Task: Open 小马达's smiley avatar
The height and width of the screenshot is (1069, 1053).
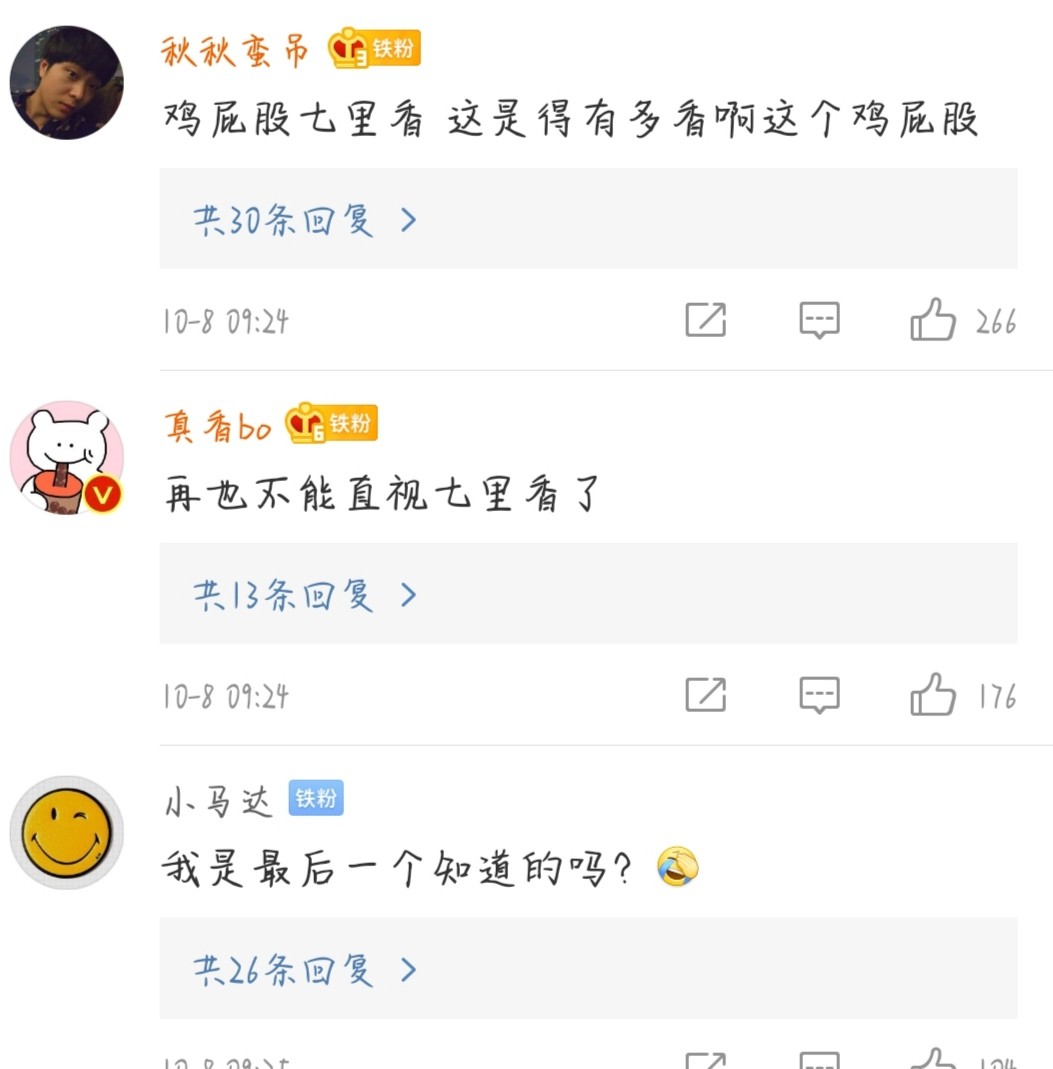Action: coord(66,832)
